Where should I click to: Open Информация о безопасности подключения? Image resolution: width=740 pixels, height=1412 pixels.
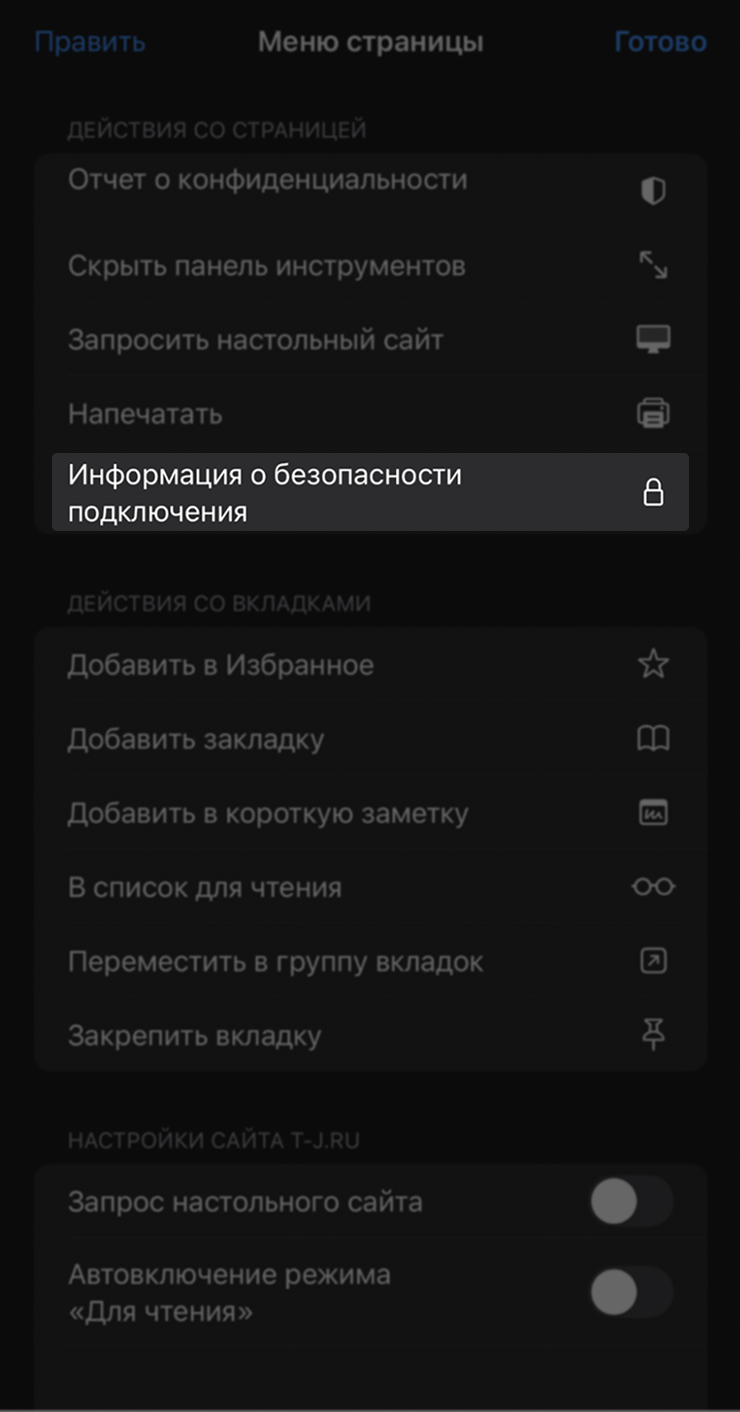pos(370,492)
